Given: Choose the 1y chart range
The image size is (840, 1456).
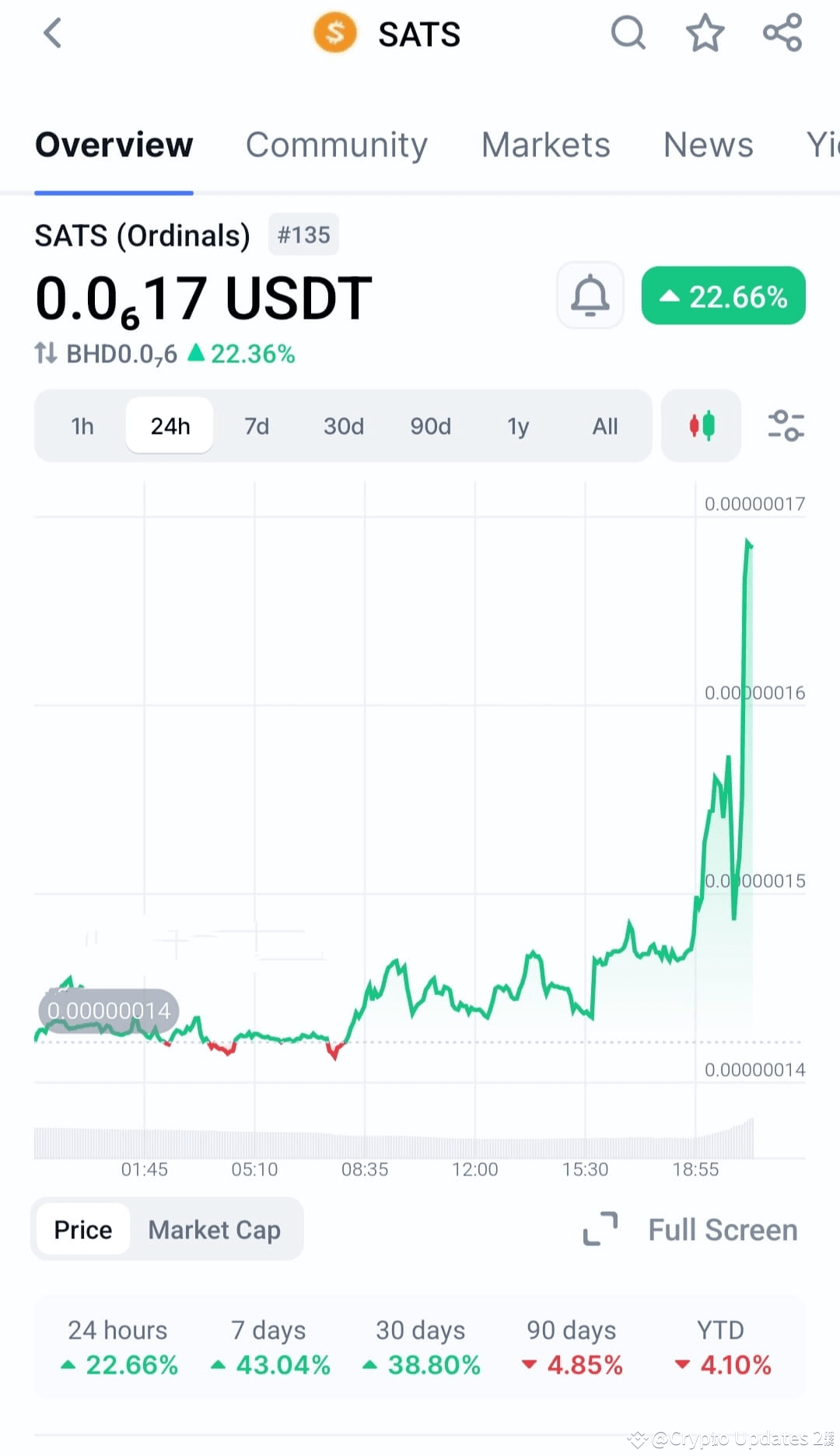Looking at the screenshot, I should pyautogui.click(x=517, y=426).
